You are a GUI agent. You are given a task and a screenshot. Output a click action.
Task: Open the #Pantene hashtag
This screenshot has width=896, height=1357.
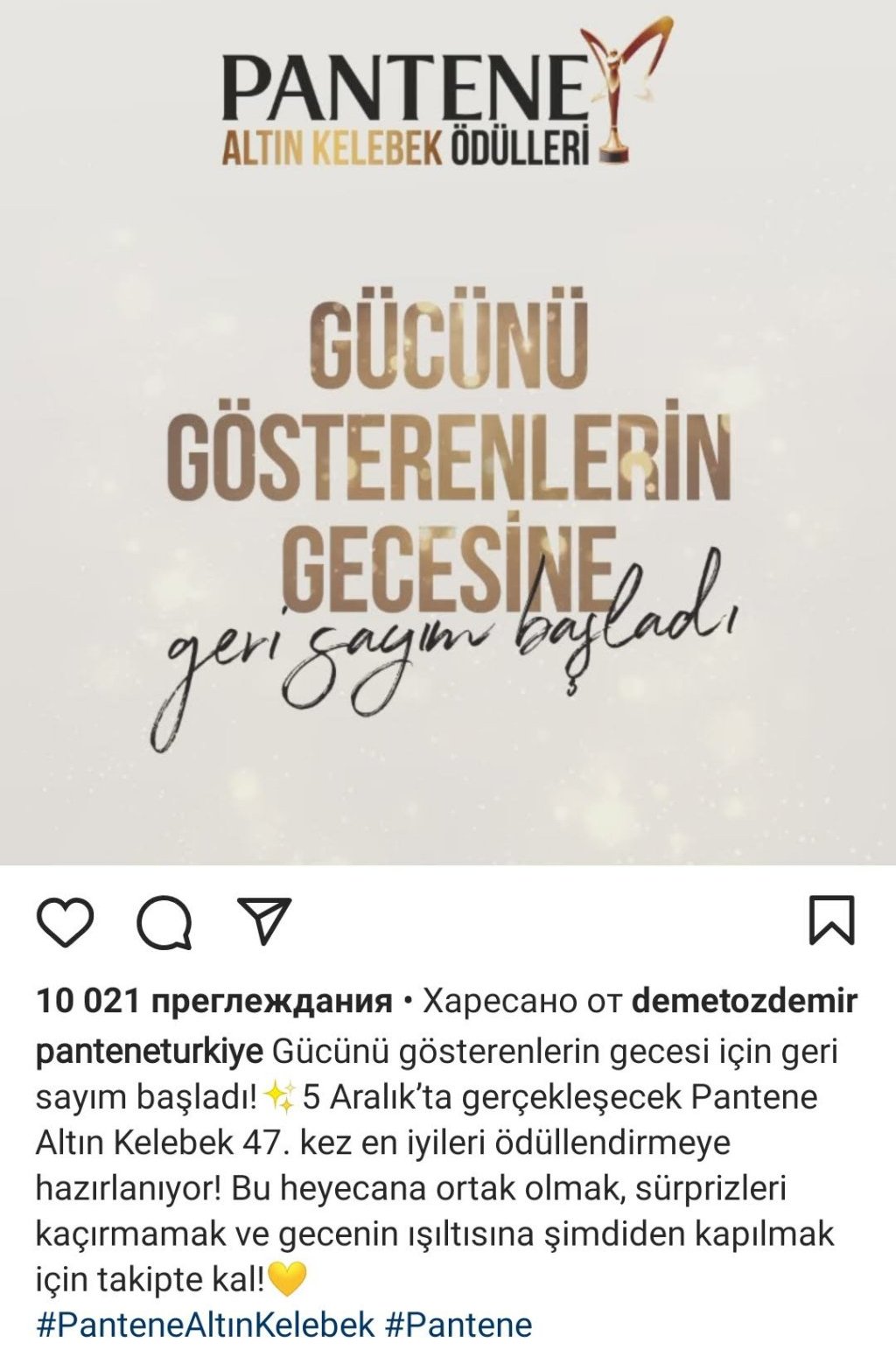(x=458, y=1324)
